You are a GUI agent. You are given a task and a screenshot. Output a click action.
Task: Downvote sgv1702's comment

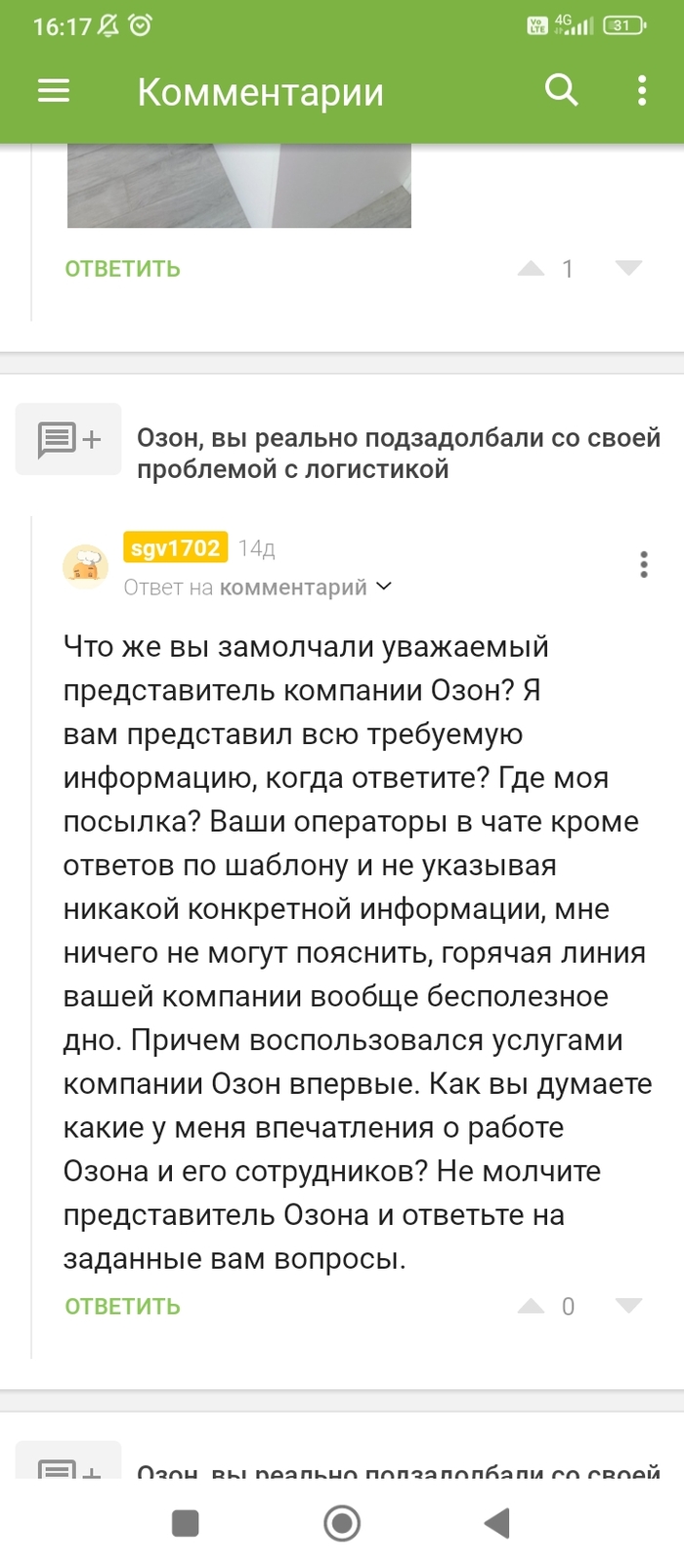[x=628, y=1306]
